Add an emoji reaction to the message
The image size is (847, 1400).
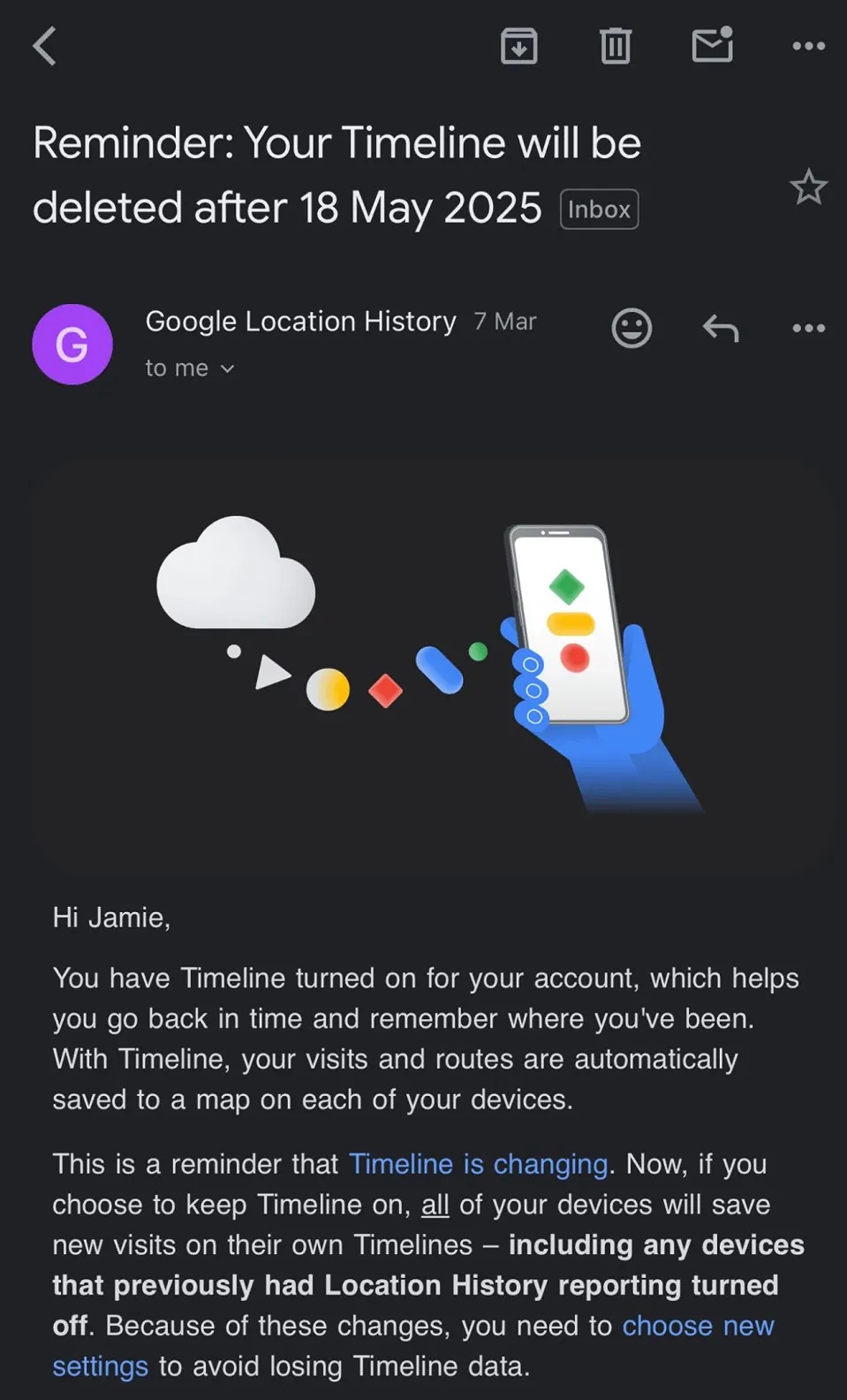632,328
